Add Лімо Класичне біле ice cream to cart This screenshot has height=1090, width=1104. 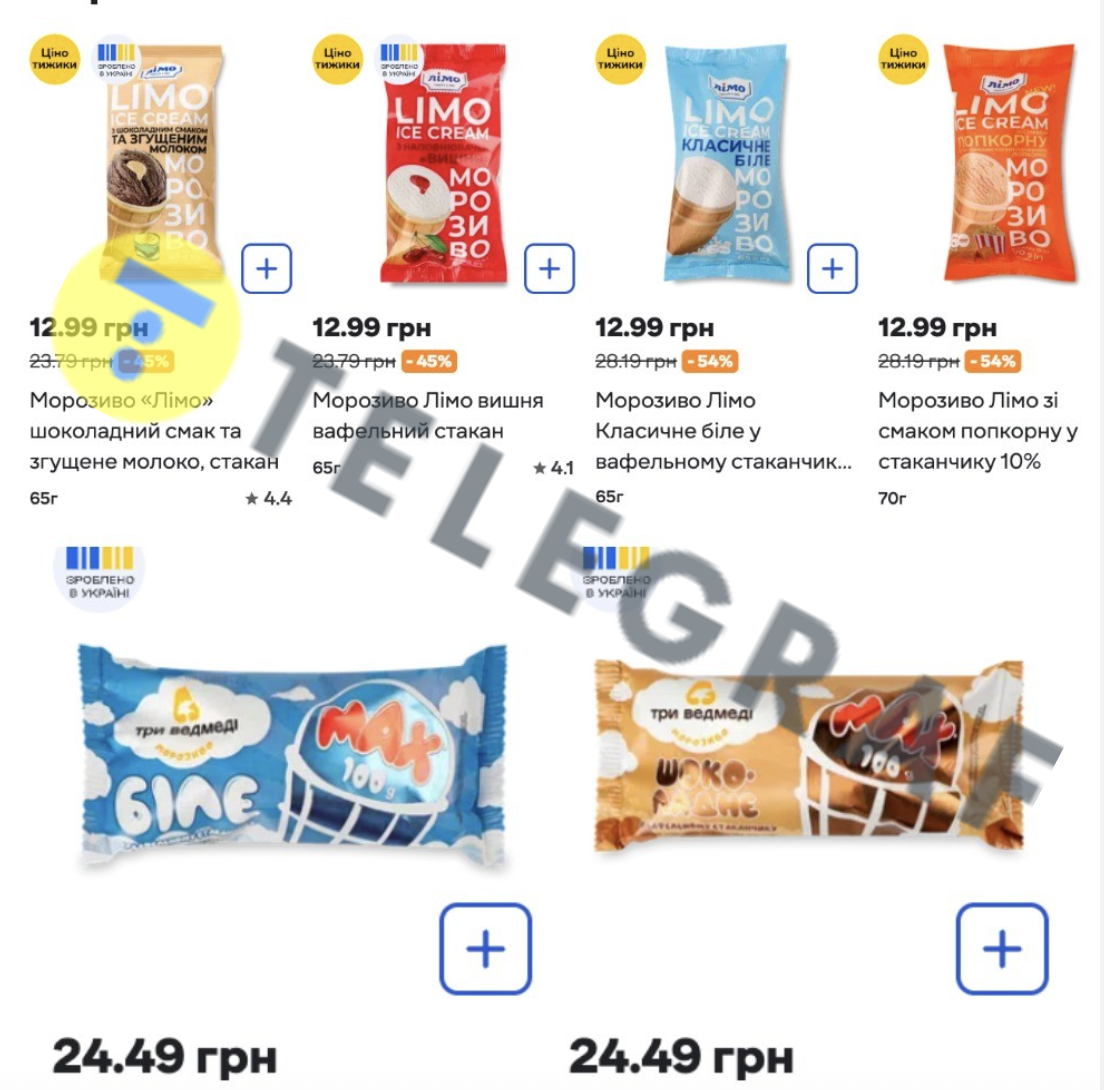pos(832,268)
